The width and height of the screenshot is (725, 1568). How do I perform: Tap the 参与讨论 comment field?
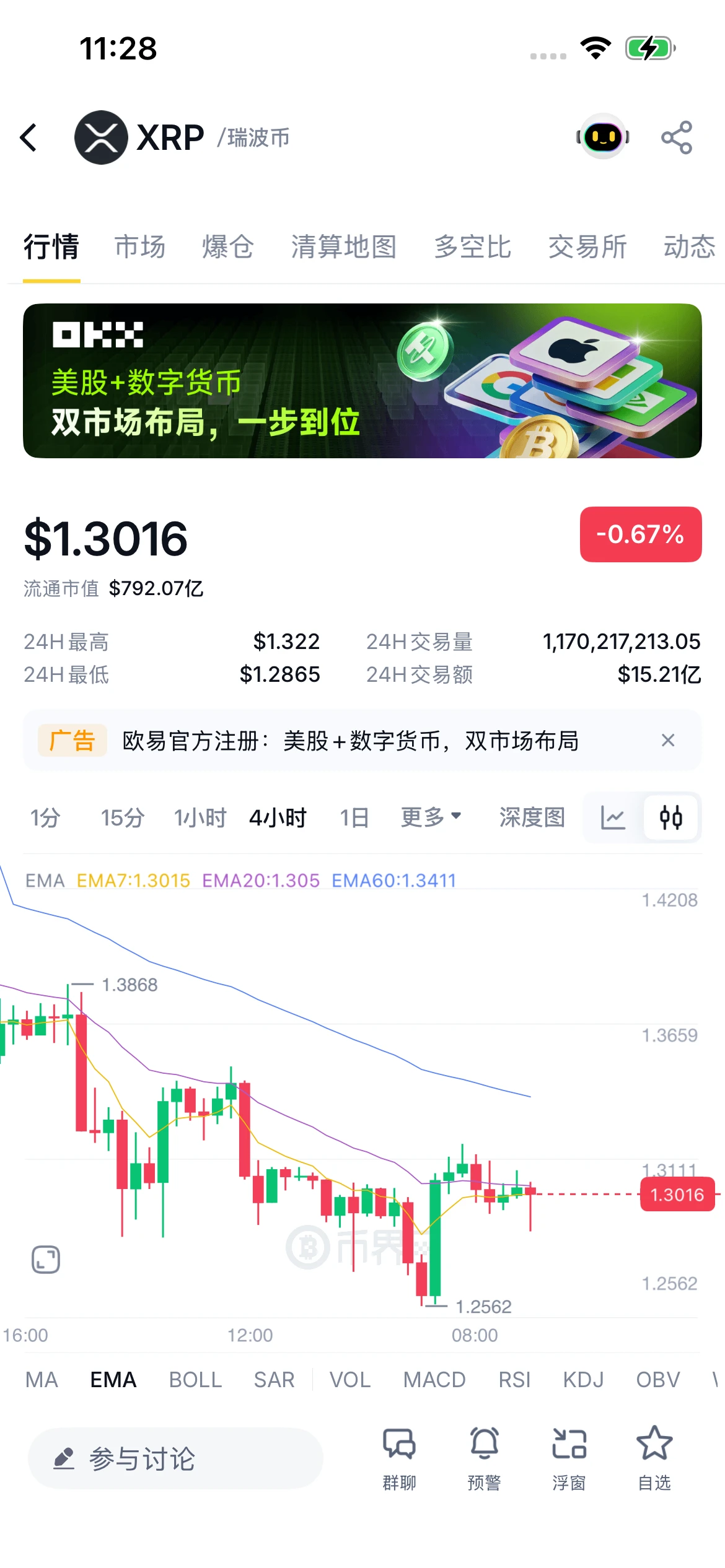[x=175, y=1458]
